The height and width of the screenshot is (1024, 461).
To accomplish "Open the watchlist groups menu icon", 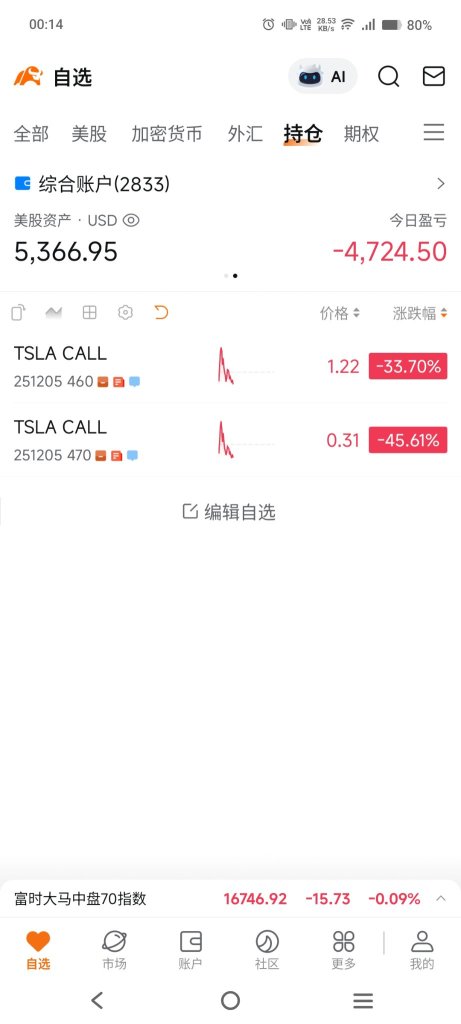I will (x=434, y=133).
